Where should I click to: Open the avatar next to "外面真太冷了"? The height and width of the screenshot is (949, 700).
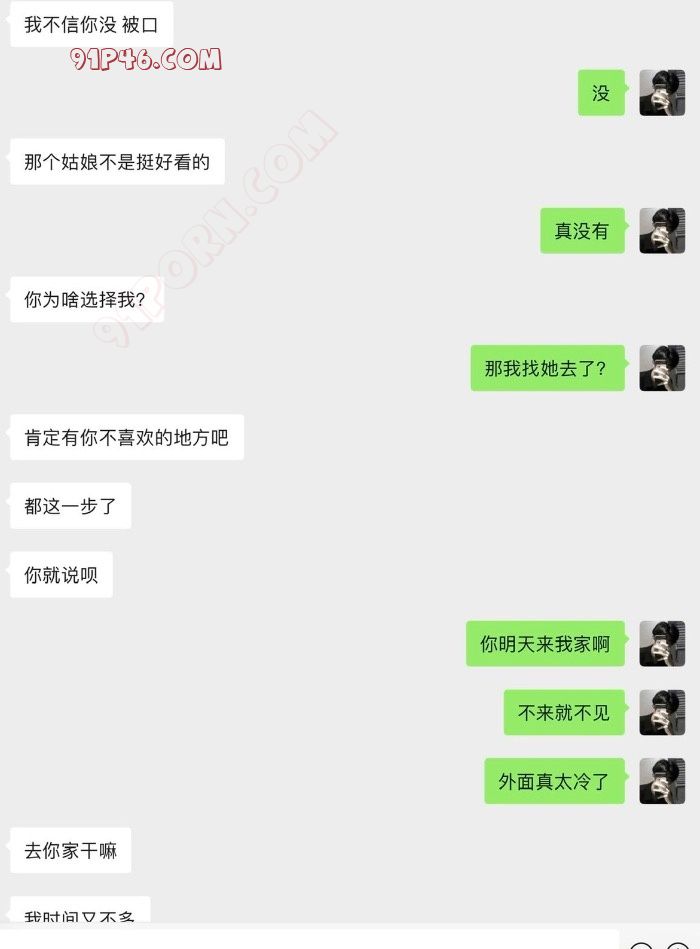(x=662, y=781)
